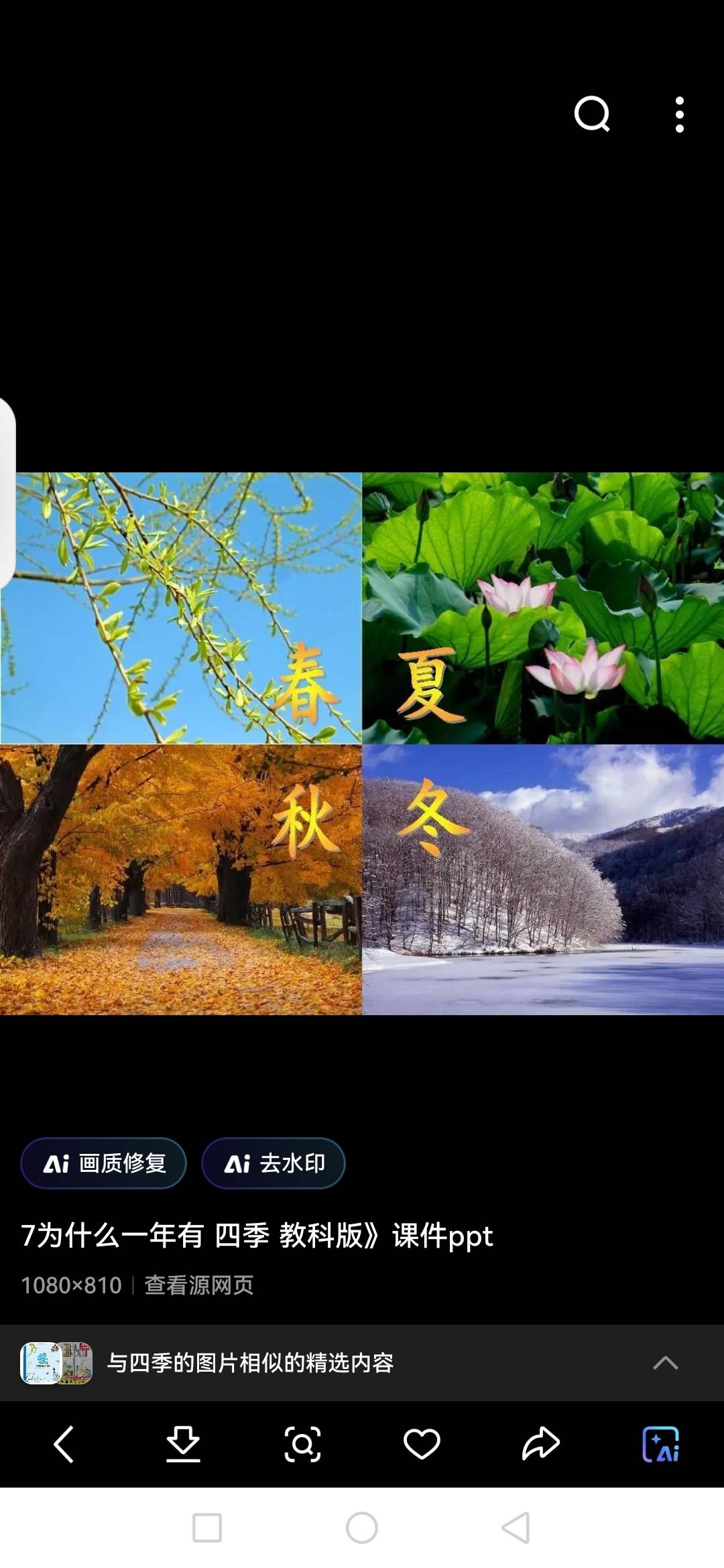Image resolution: width=724 pixels, height=1568 pixels.
Task: Open the search icon at top
Action: (593, 114)
